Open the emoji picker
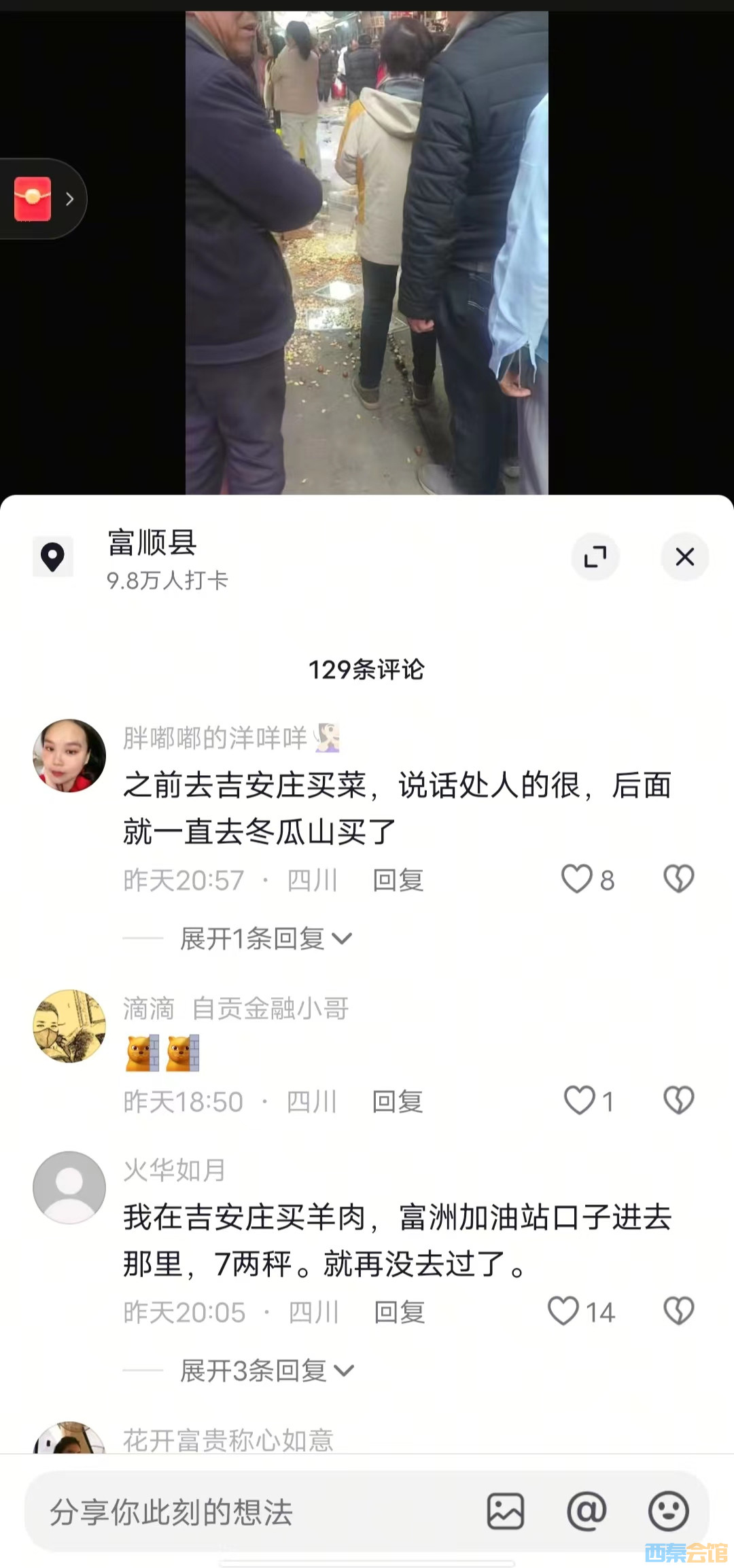 668,1512
